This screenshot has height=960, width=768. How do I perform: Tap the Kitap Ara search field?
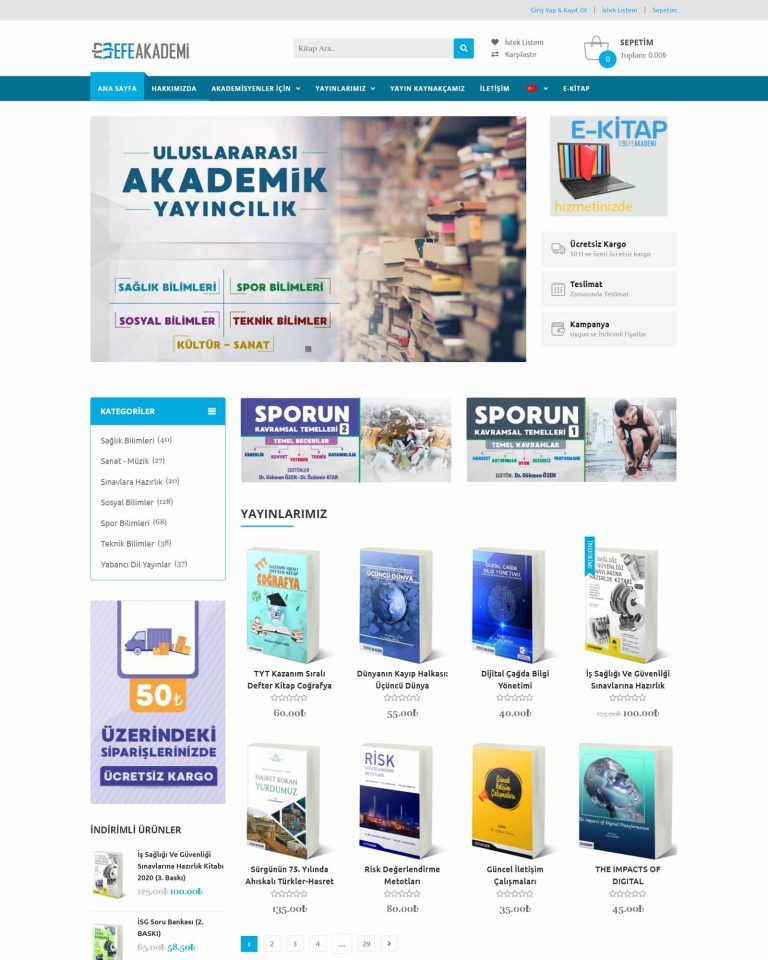coord(372,48)
